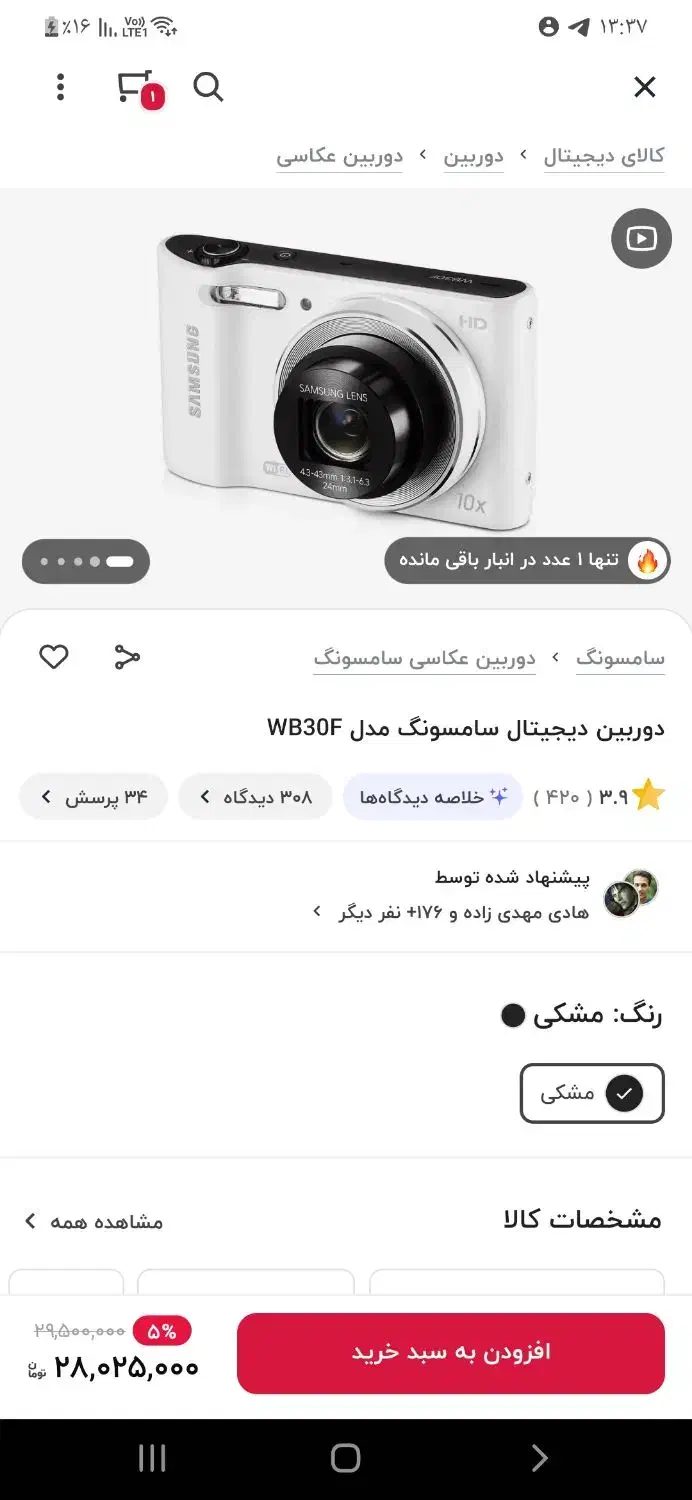This screenshot has height=1500, width=692.
Task: Open the خلاصه دیدگاه‌ها summary chip
Action: [433, 797]
